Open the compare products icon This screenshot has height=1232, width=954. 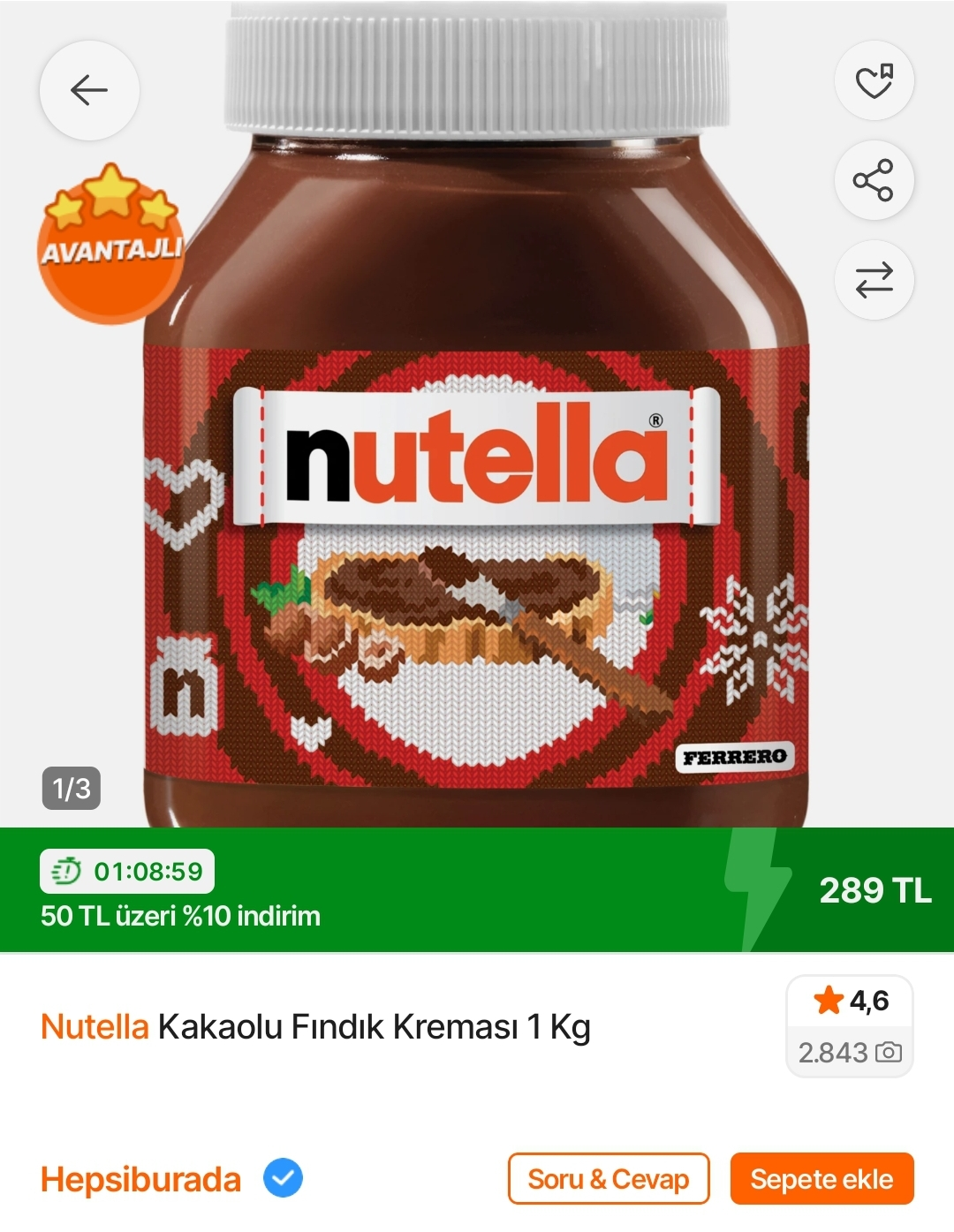pyautogui.click(x=874, y=280)
